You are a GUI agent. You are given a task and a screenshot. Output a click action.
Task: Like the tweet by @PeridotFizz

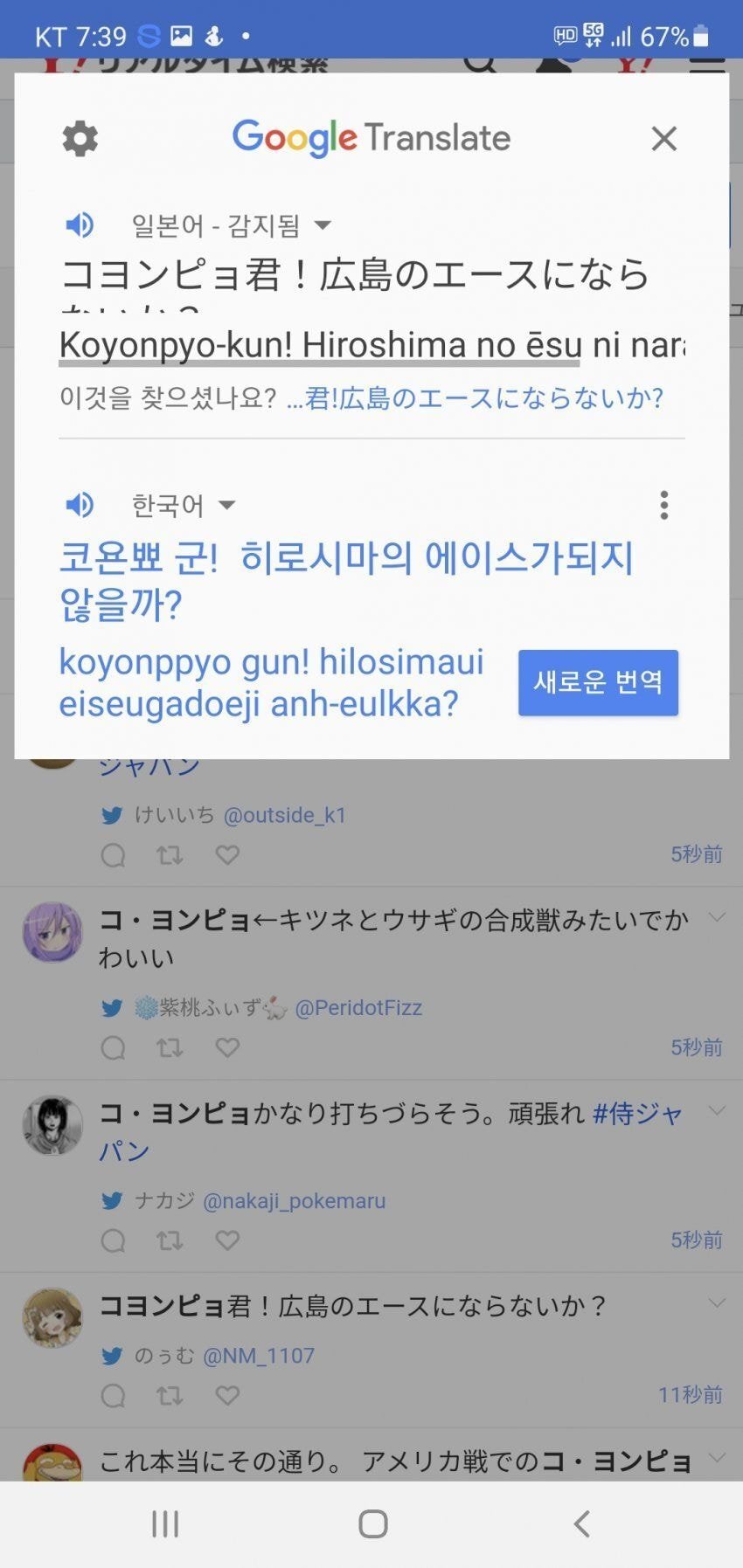tap(227, 1046)
